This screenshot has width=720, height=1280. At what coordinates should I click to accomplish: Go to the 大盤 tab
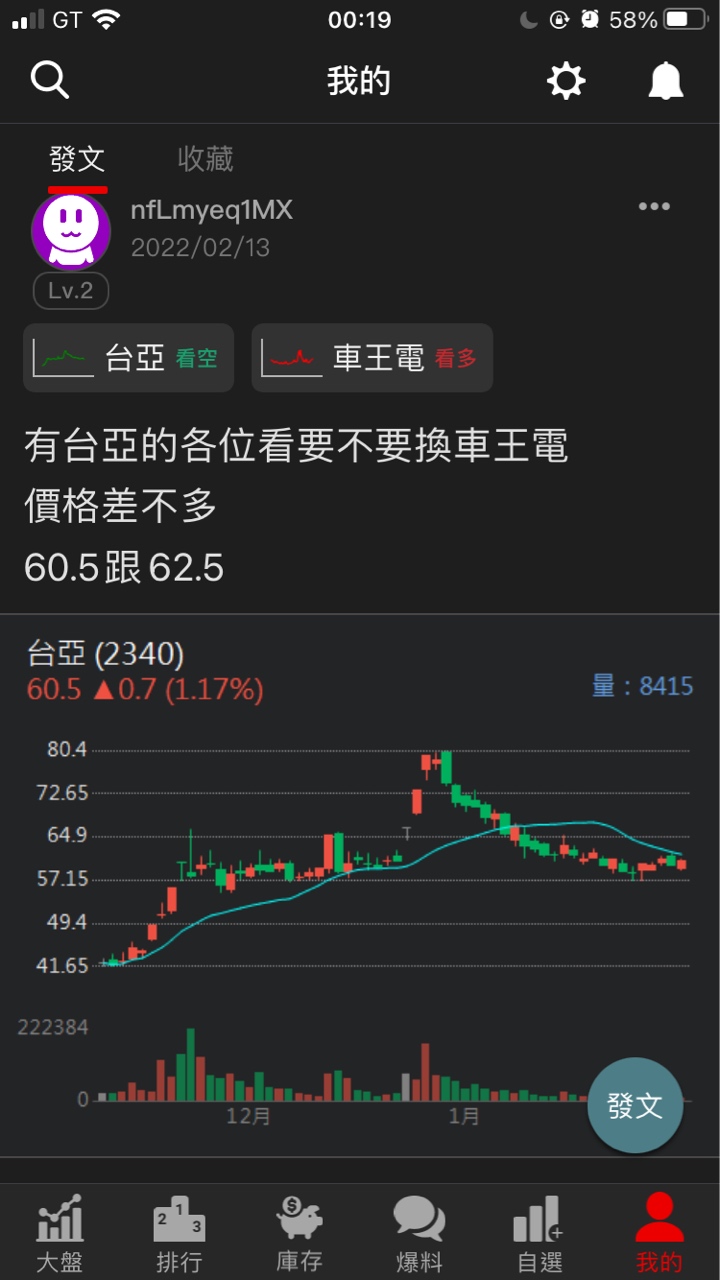pyautogui.click(x=60, y=1234)
